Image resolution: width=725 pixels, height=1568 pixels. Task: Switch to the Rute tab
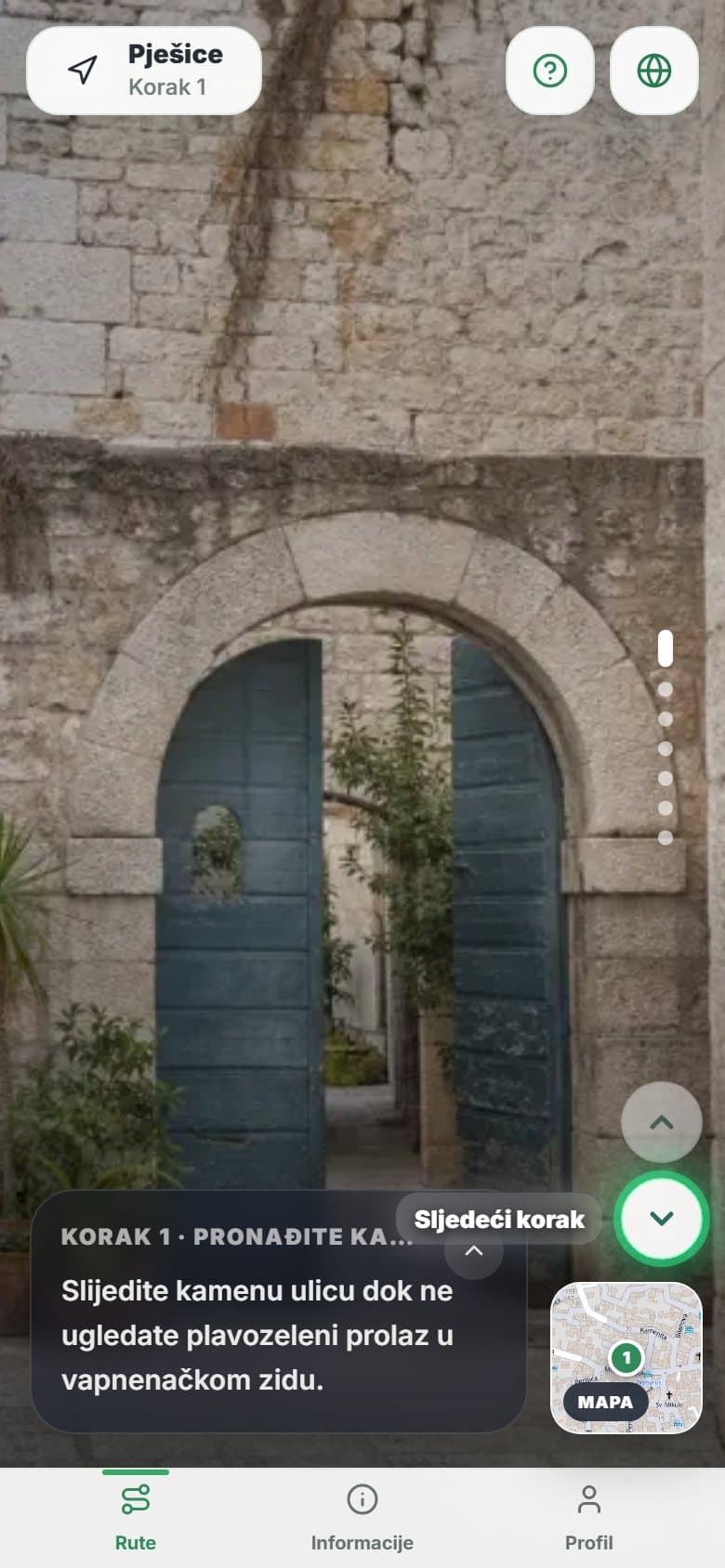tap(136, 1518)
